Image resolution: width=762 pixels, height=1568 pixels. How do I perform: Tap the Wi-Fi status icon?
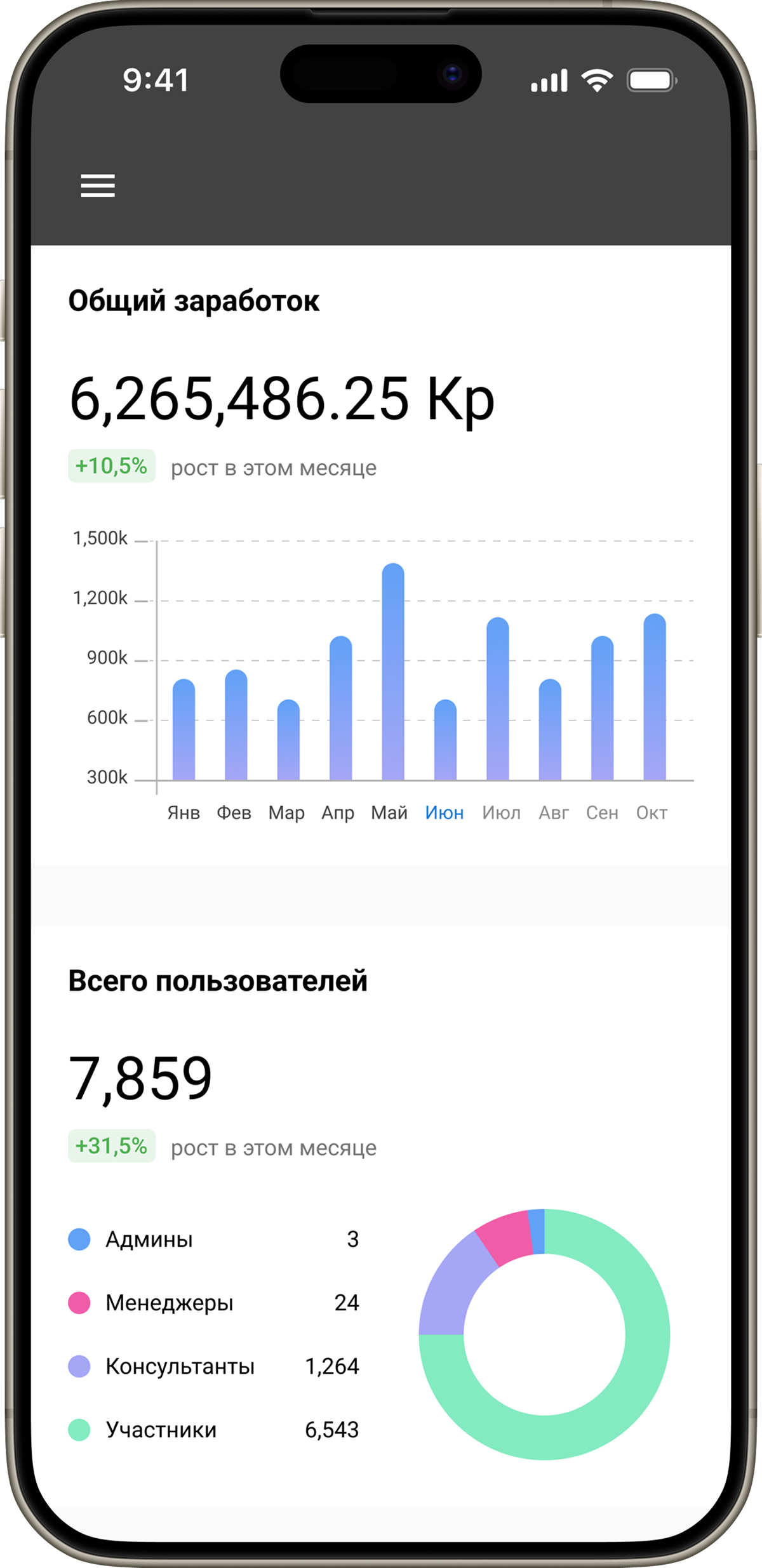tap(596, 79)
